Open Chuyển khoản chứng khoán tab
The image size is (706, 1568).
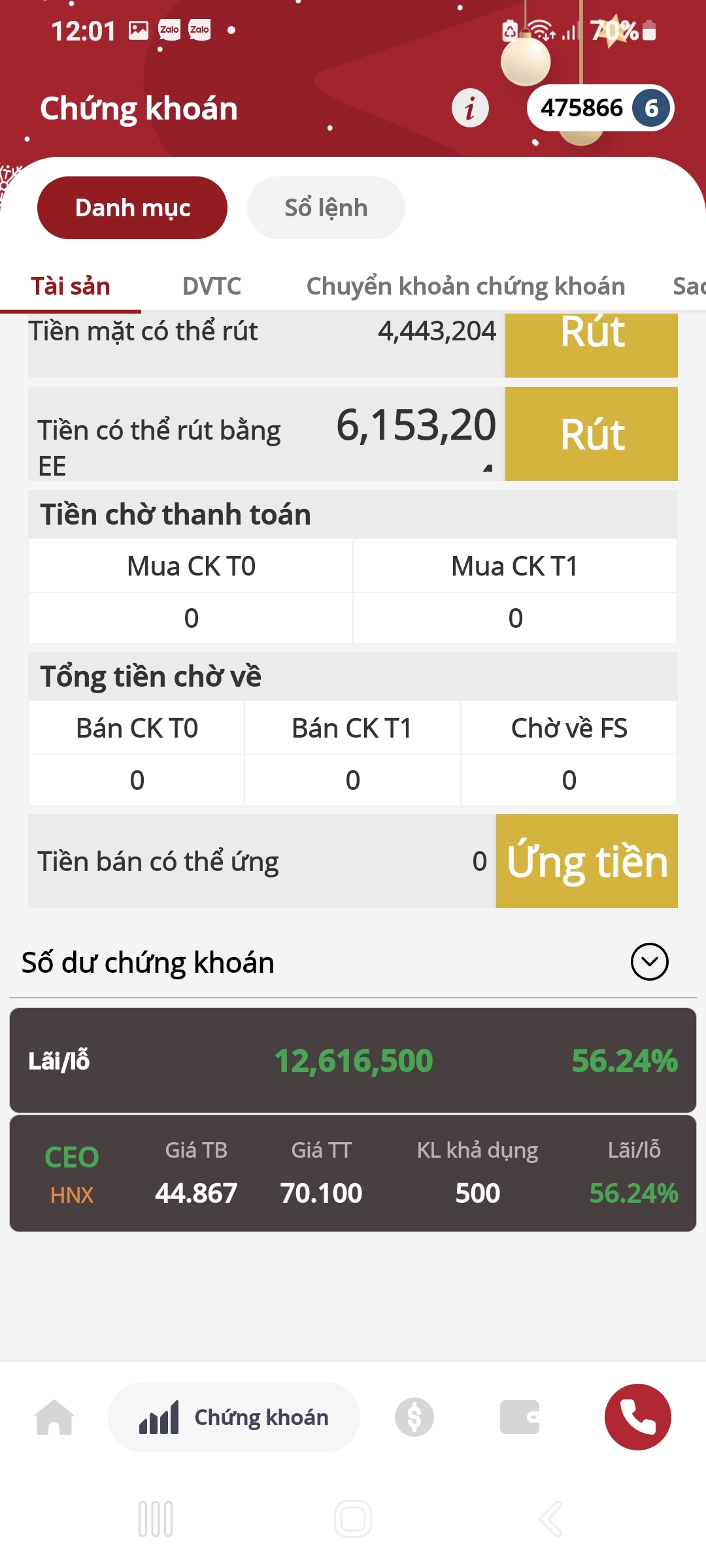465,286
